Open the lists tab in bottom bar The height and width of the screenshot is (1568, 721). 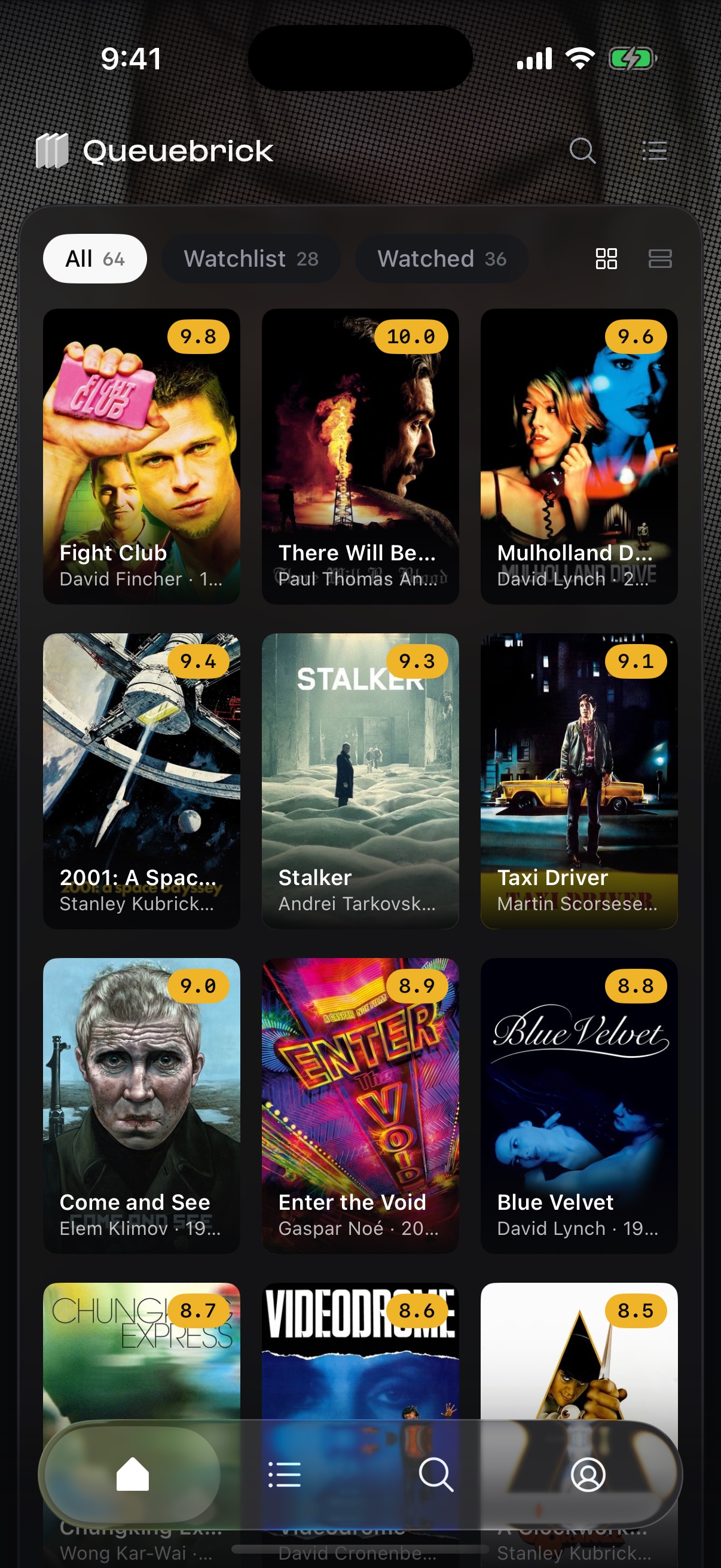tap(285, 1474)
